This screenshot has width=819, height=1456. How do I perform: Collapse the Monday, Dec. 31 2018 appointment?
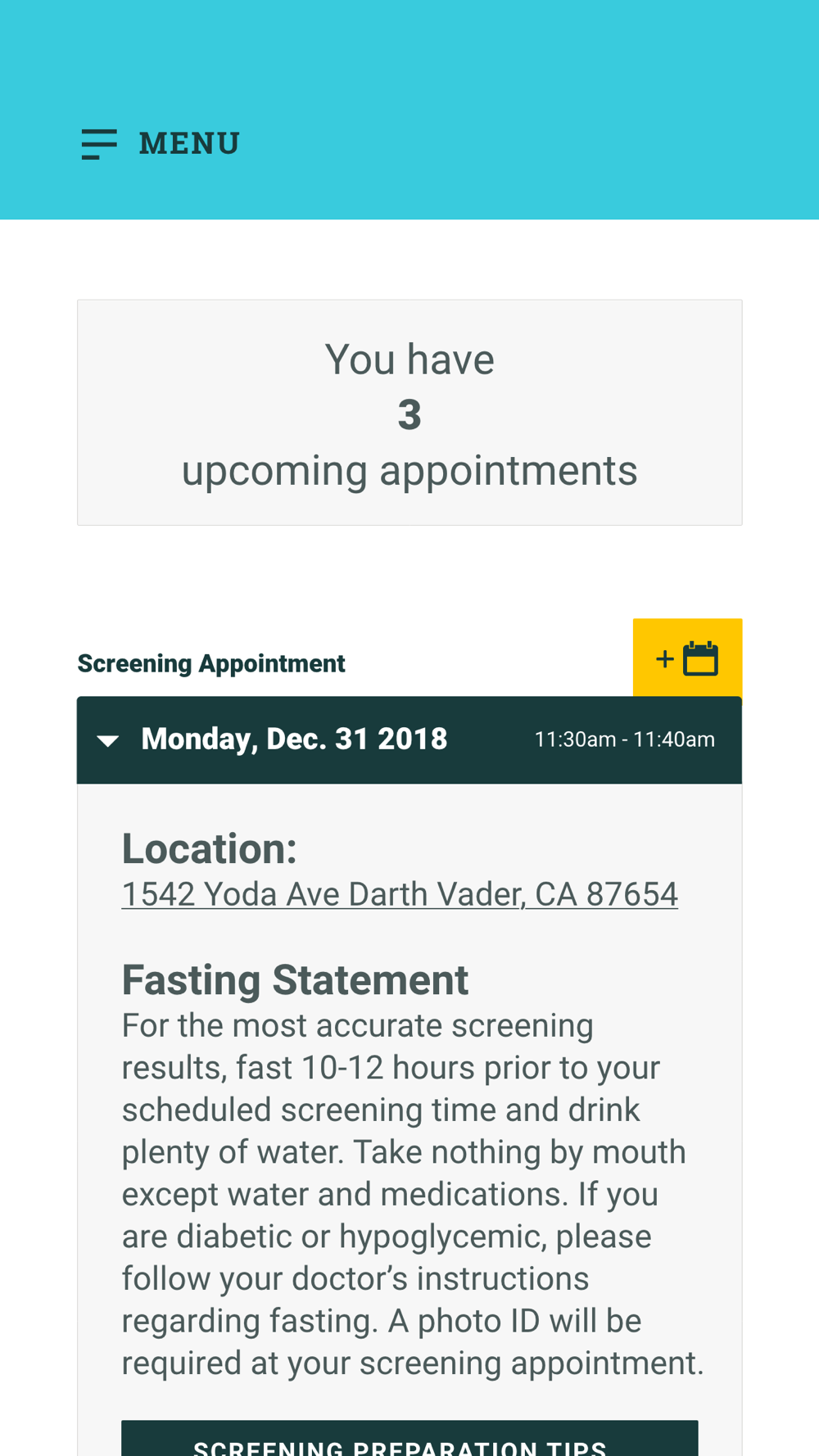pos(409,739)
